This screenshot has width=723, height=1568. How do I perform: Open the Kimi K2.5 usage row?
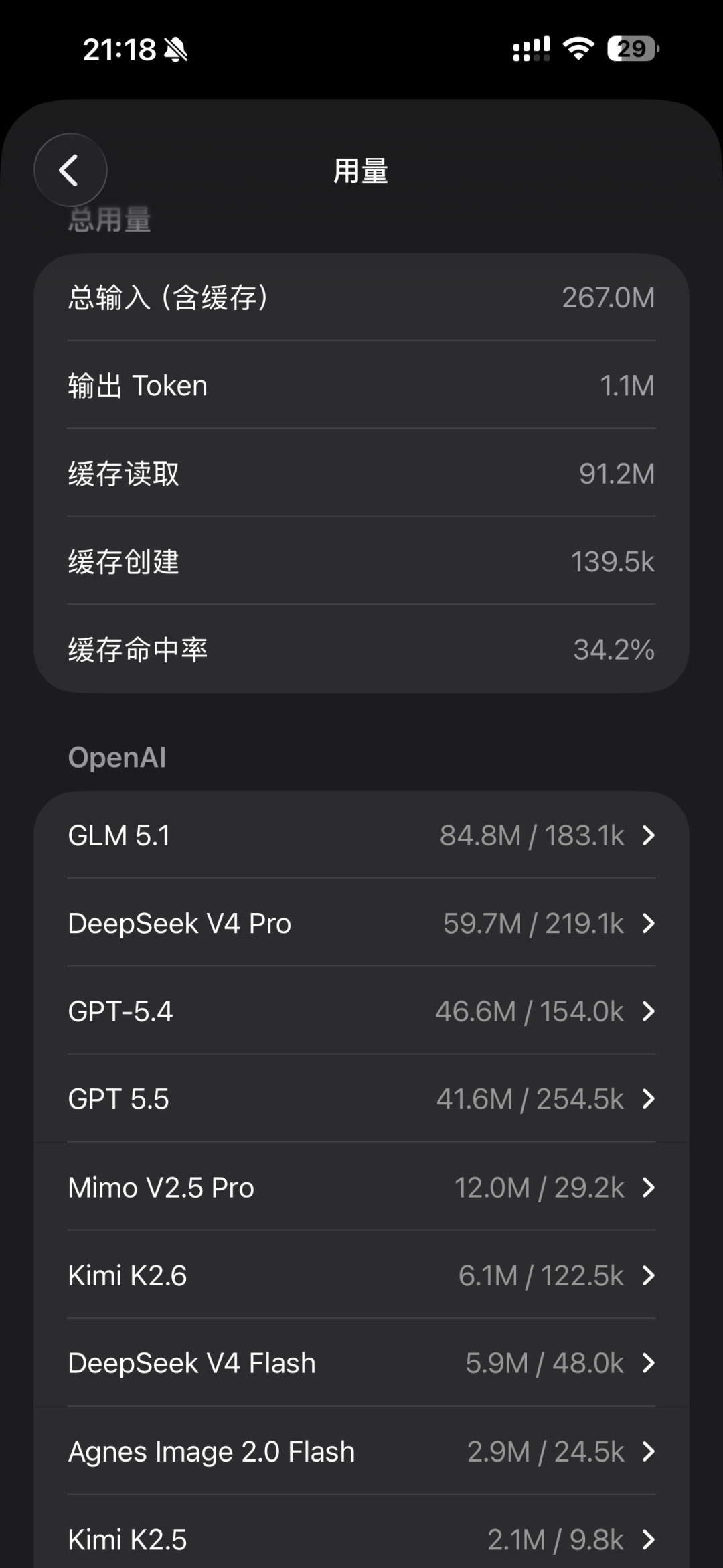[361, 1534]
